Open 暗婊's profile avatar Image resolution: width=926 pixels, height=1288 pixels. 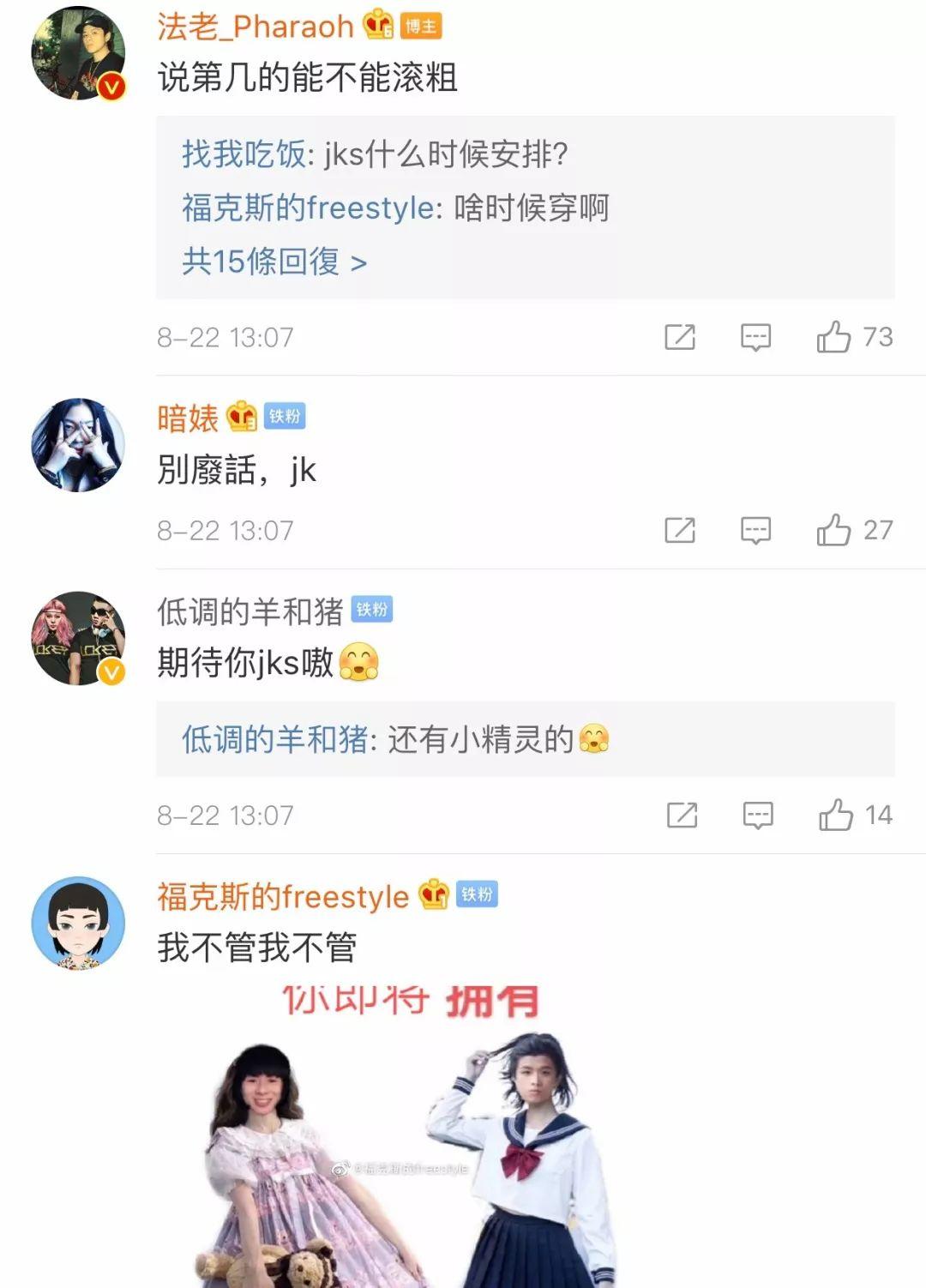(x=78, y=445)
